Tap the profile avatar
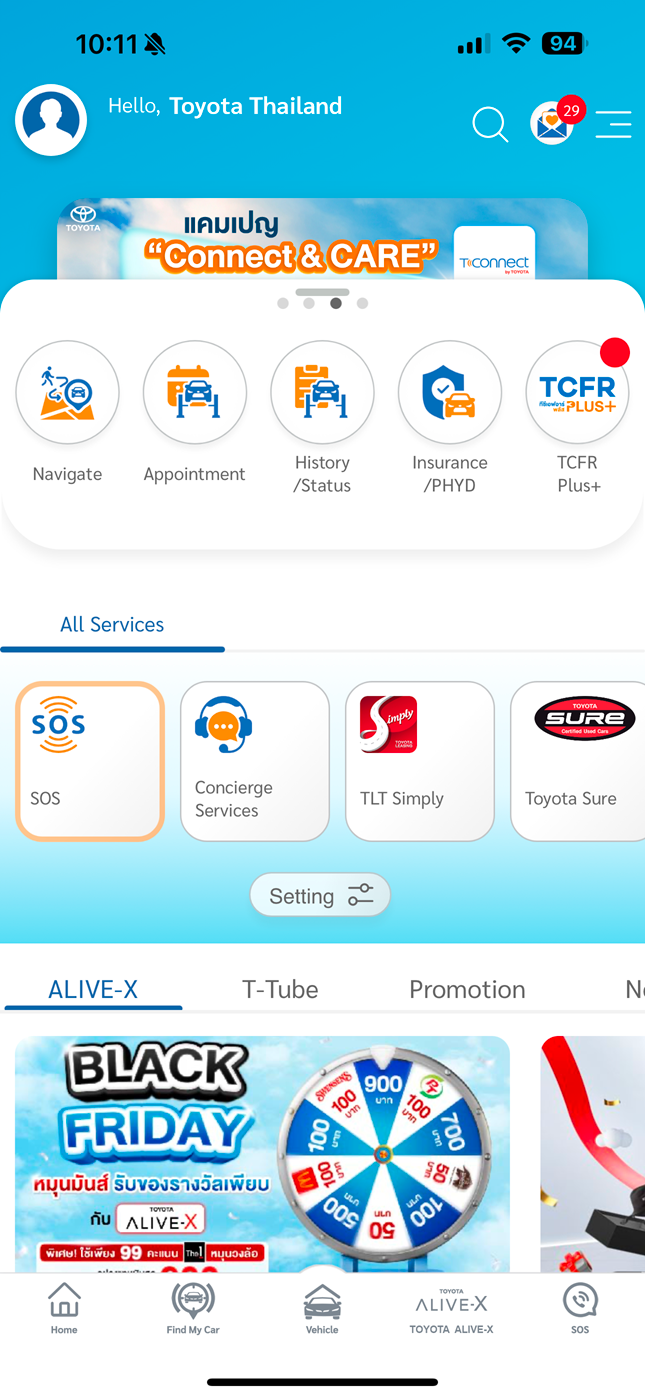Image resolution: width=645 pixels, height=1398 pixels. point(51,120)
